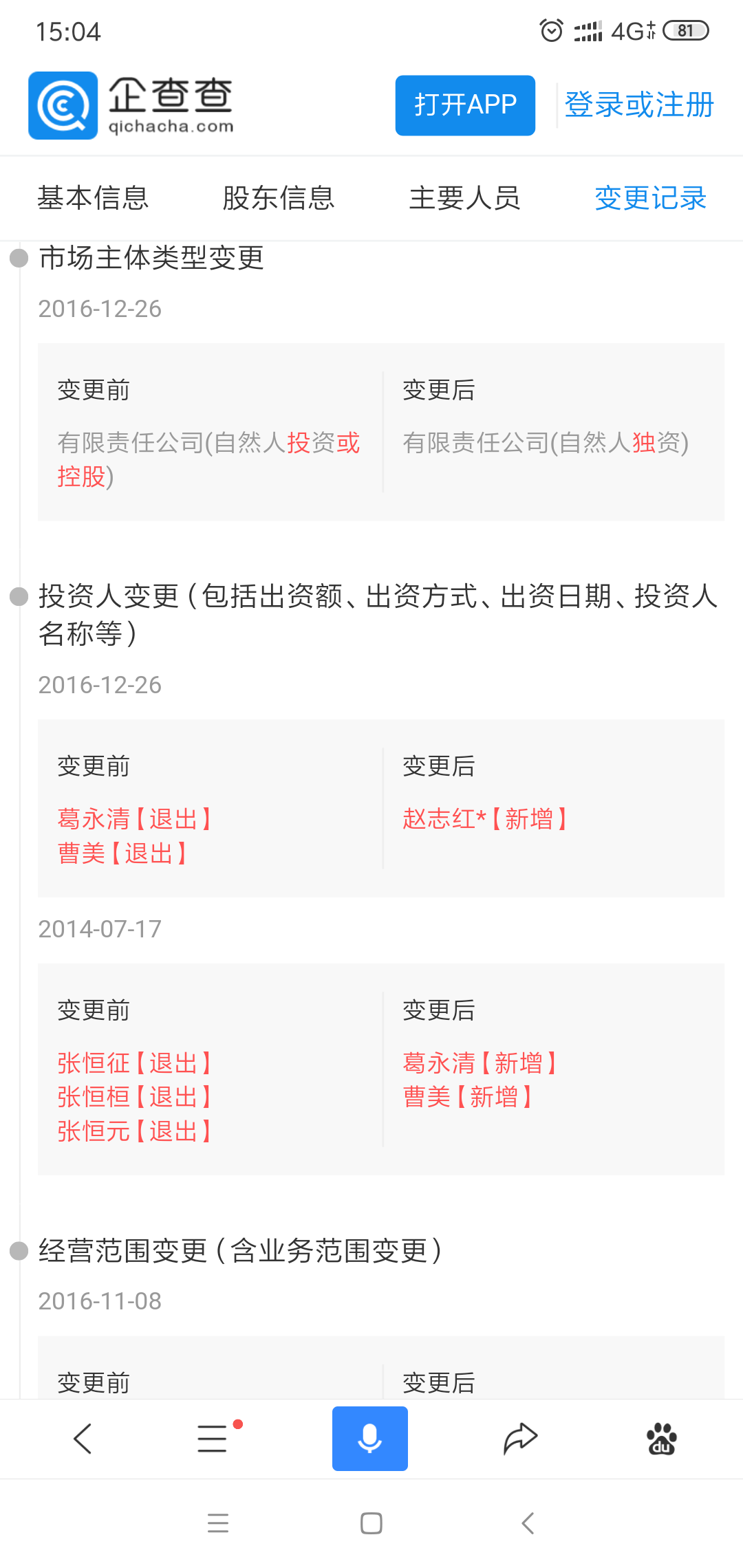Go back with the browser back arrow
743x1568 pixels.
83,1438
